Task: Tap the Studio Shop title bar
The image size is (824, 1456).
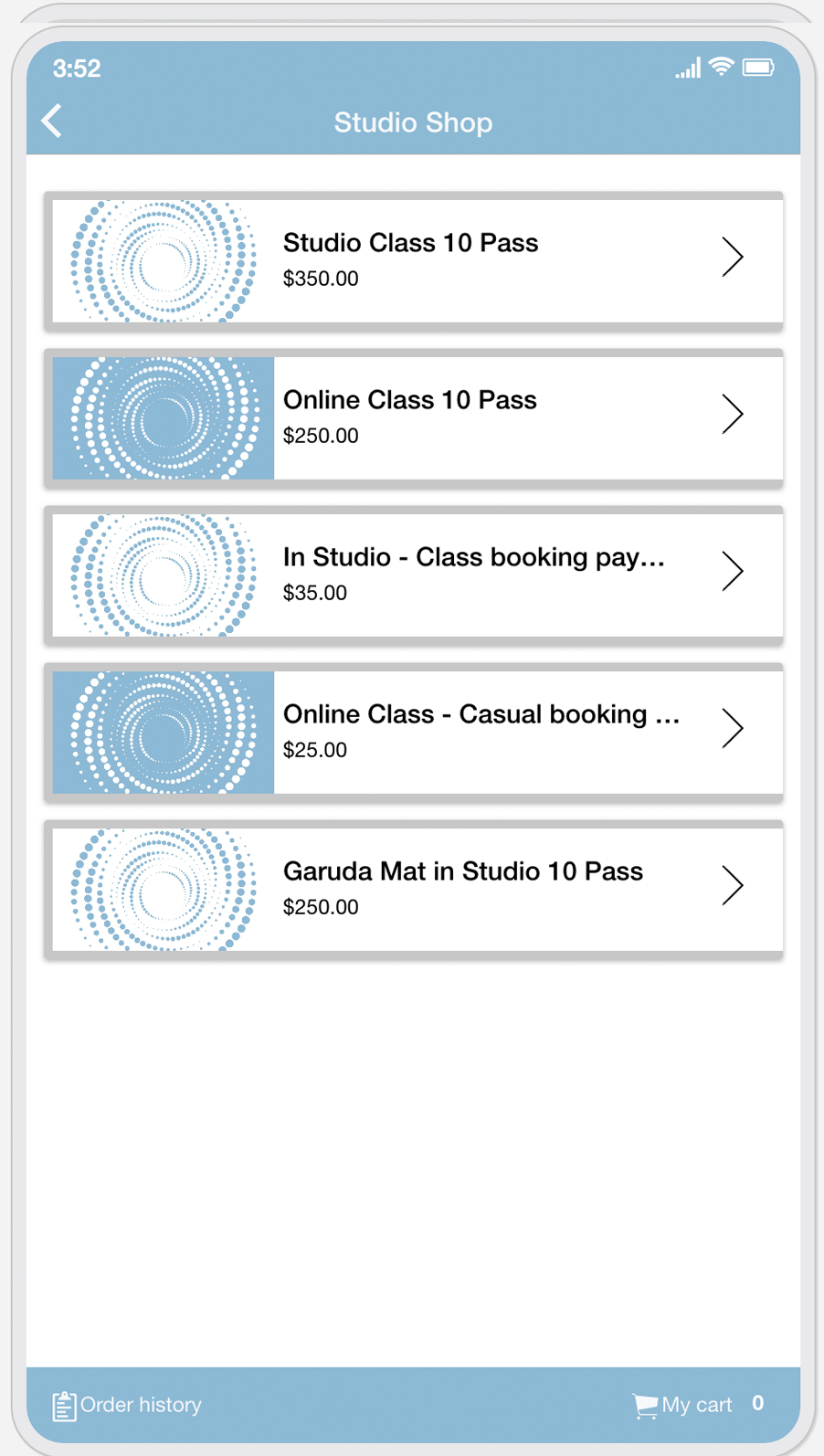Action: pos(413,122)
